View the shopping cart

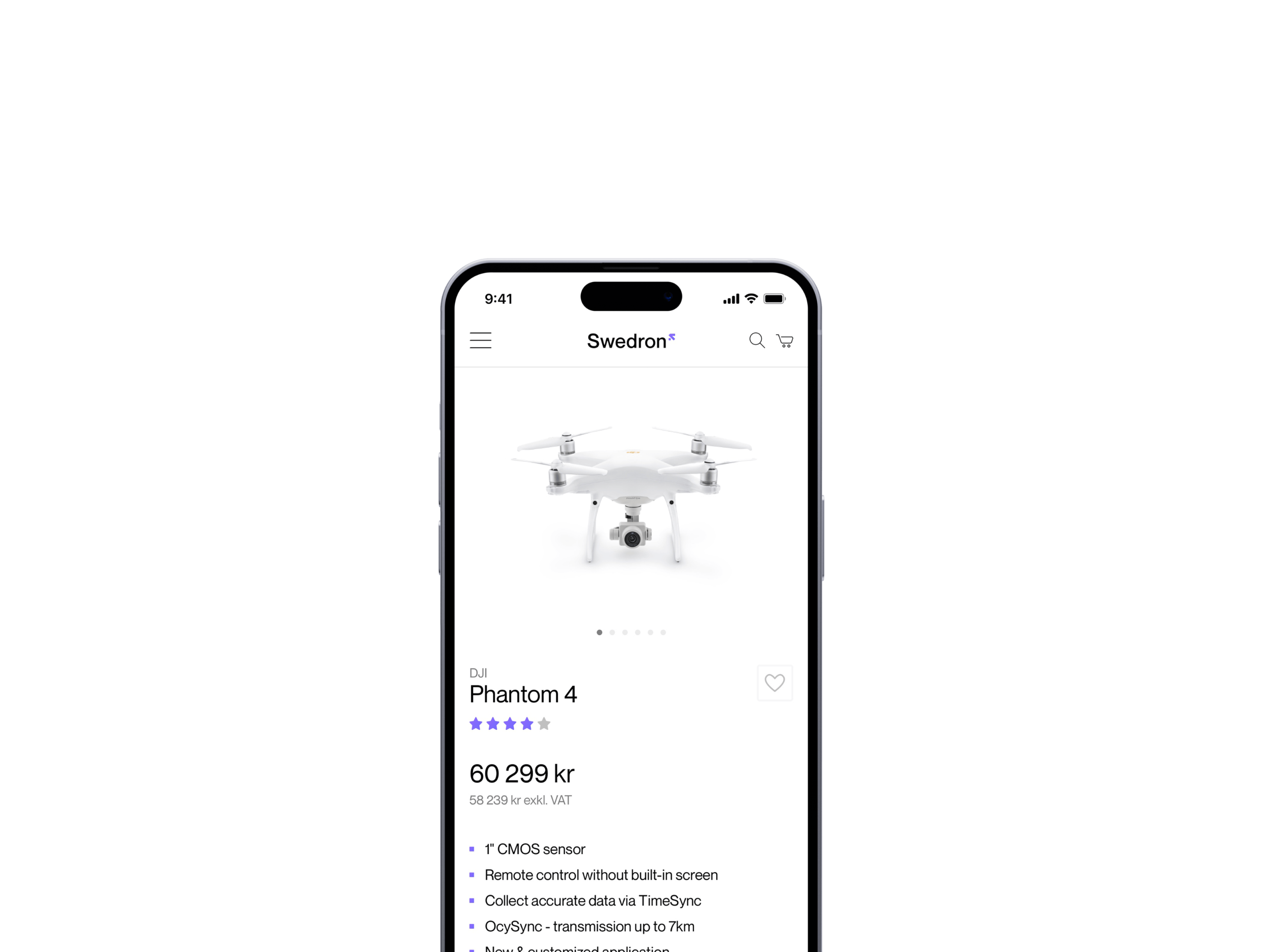(x=784, y=341)
